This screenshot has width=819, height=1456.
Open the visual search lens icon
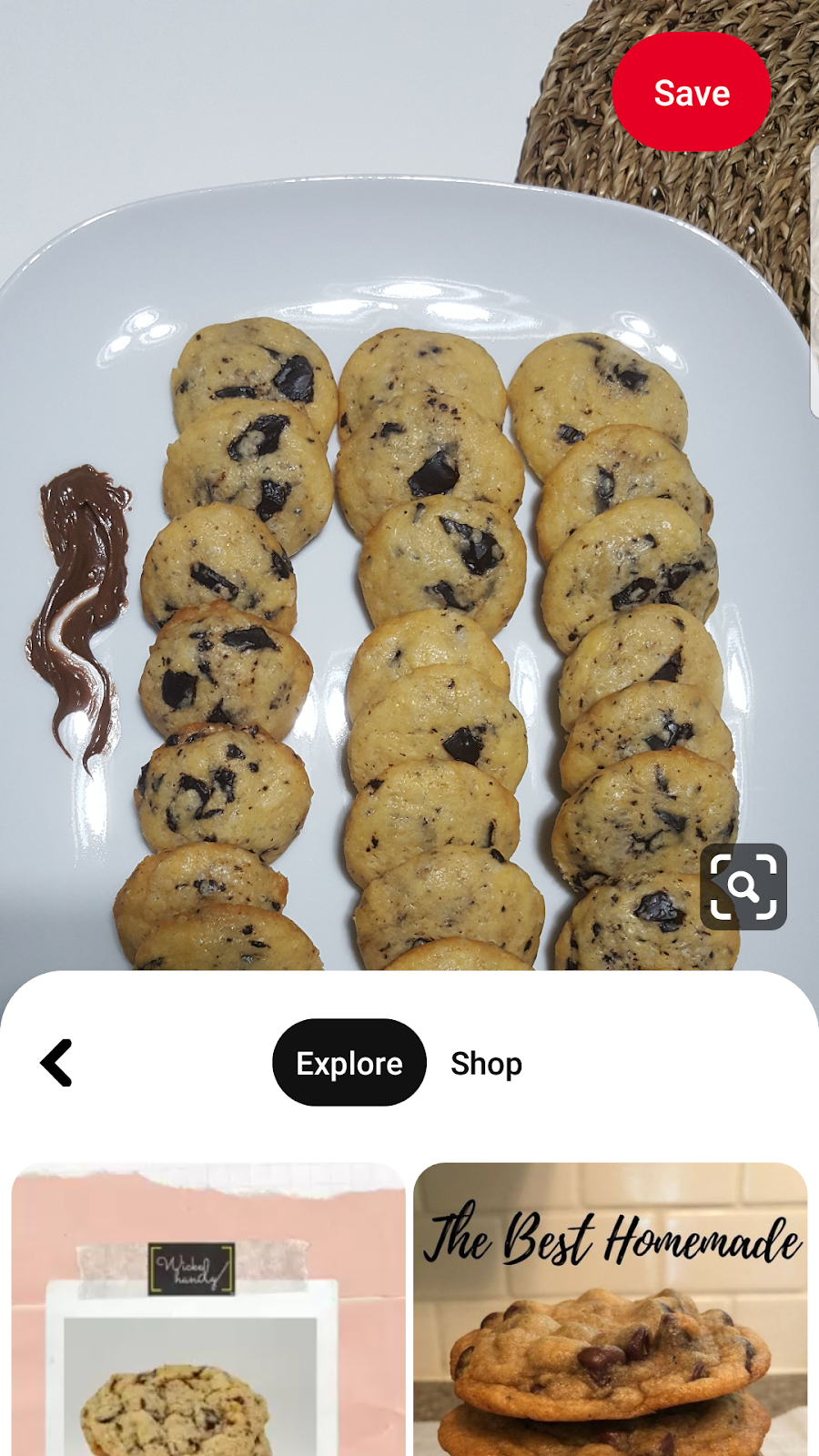[x=743, y=886]
